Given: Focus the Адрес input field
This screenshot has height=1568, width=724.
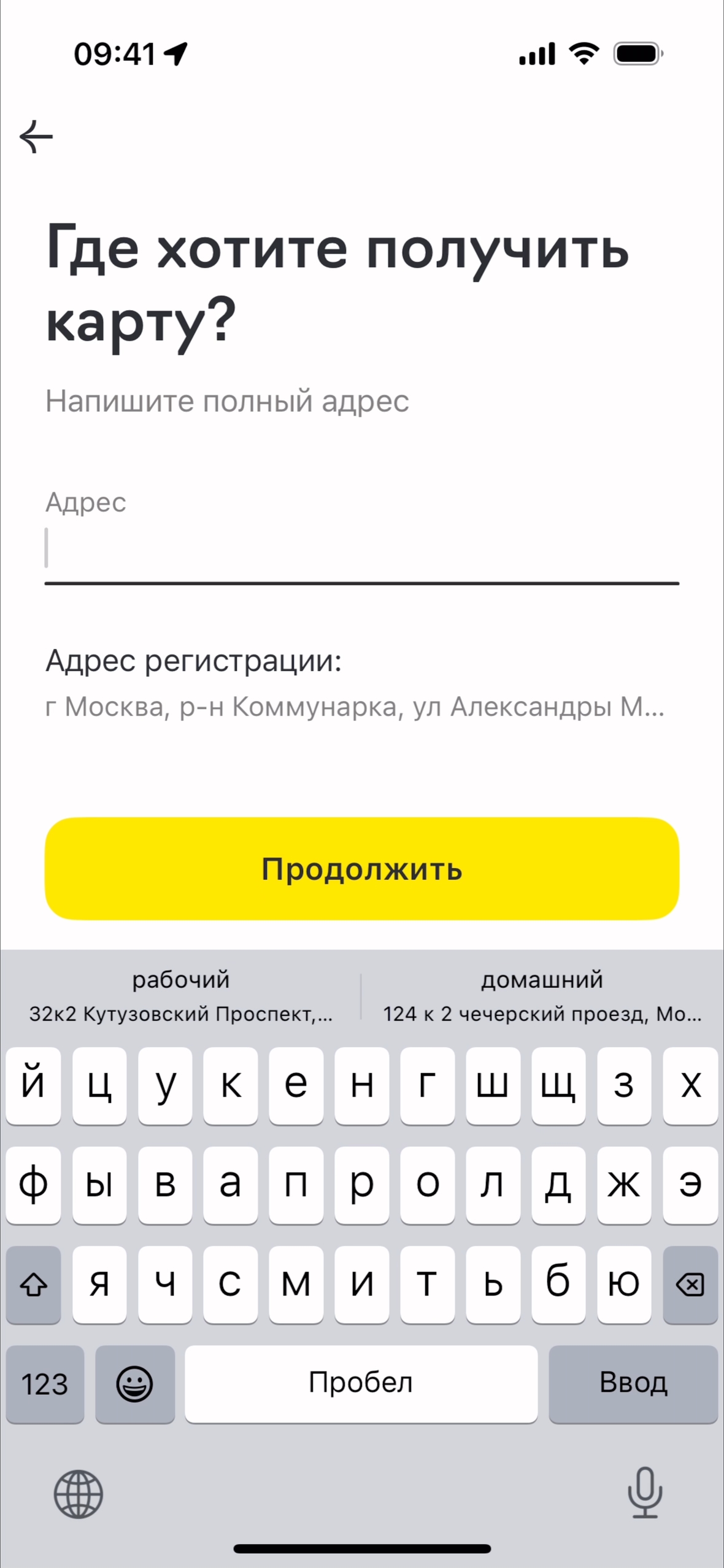Looking at the screenshot, I should tap(361, 548).
